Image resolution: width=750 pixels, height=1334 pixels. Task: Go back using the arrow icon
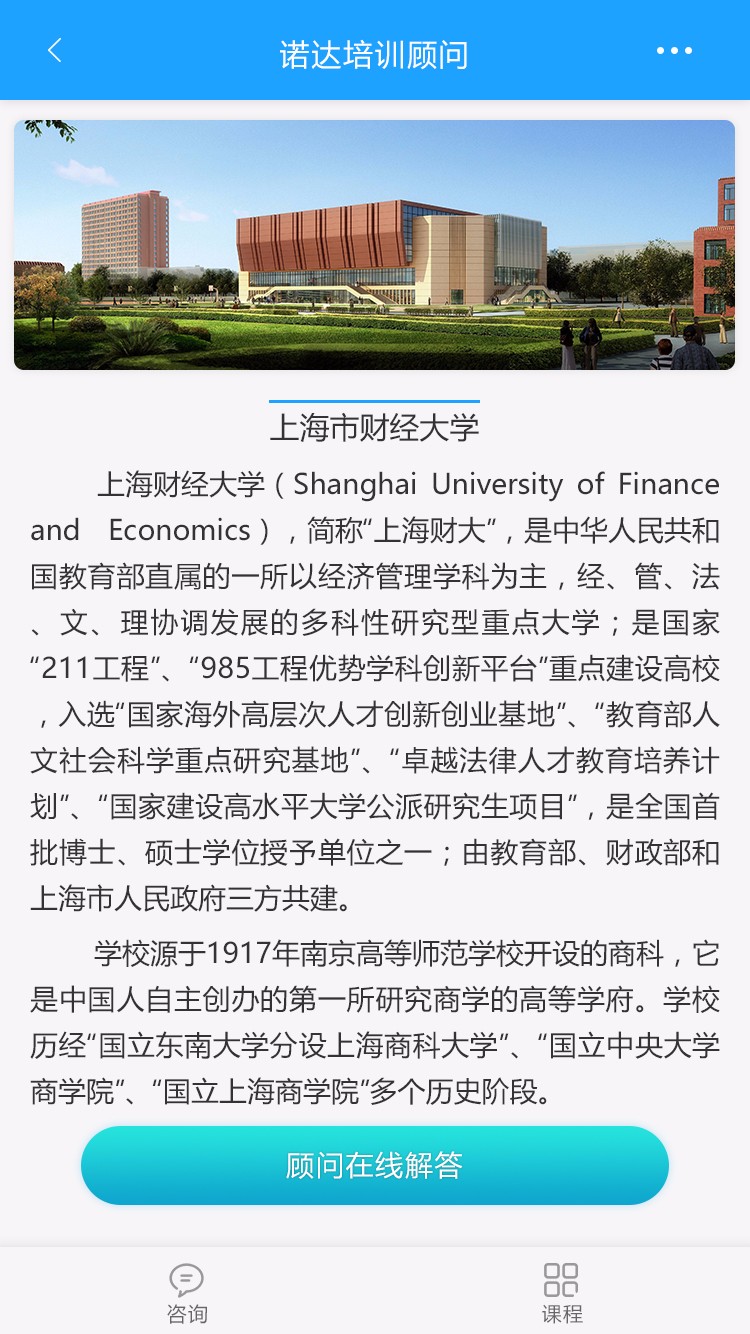click(55, 51)
